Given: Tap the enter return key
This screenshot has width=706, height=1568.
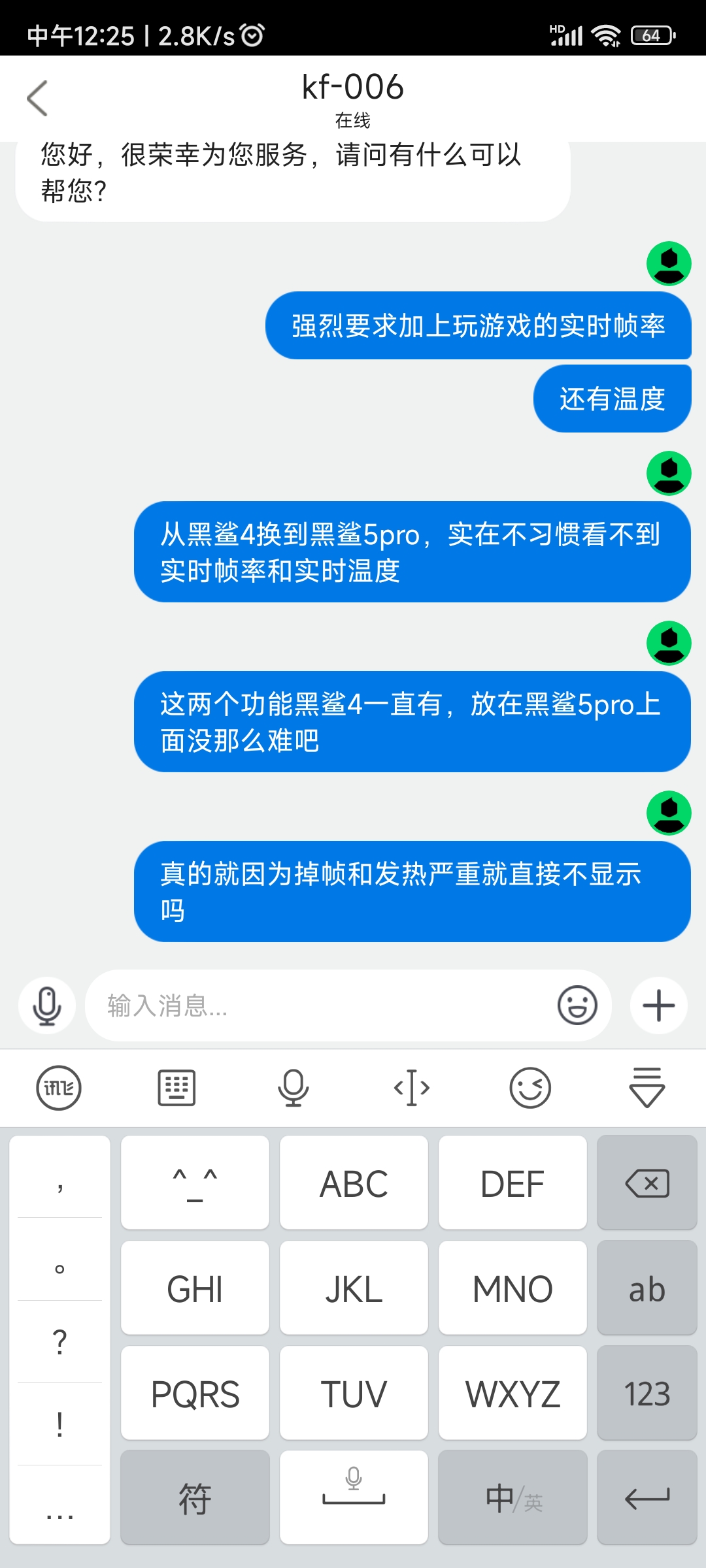Looking at the screenshot, I should pyautogui.click(x=647, y=1497).
